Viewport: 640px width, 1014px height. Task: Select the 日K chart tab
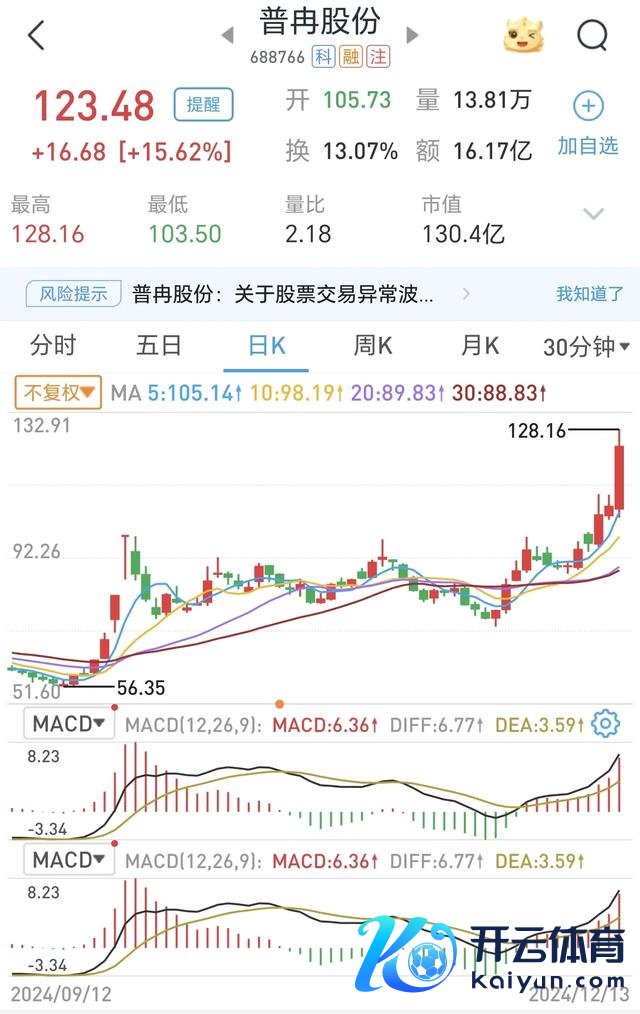click(266, 346)
